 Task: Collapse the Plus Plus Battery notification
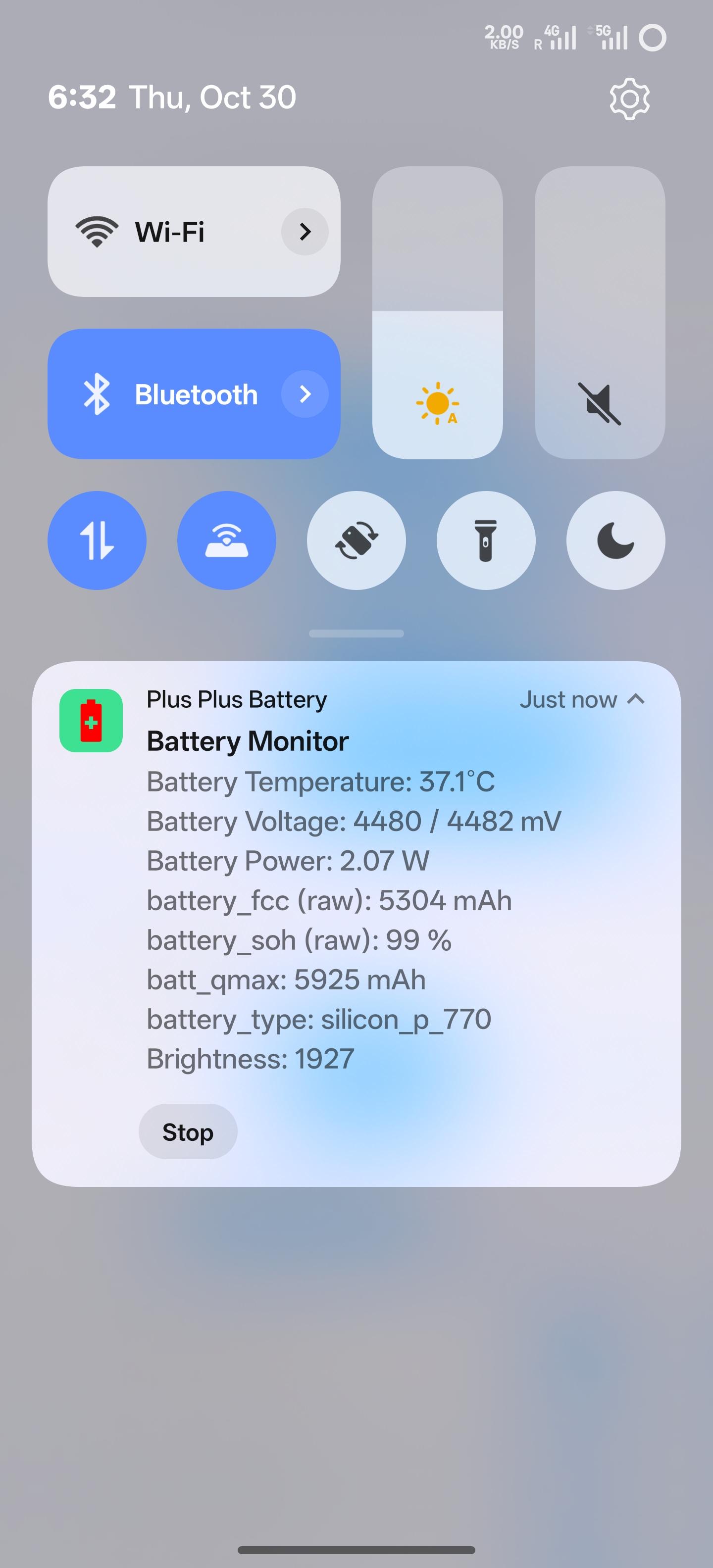636,699
